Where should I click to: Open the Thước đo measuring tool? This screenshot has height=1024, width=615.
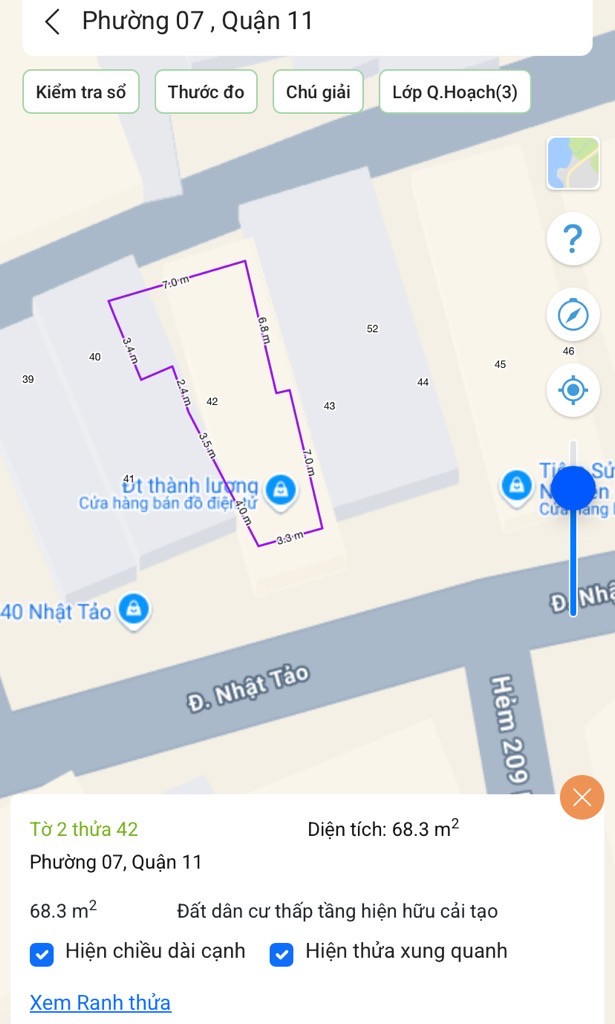click(206, 92)
